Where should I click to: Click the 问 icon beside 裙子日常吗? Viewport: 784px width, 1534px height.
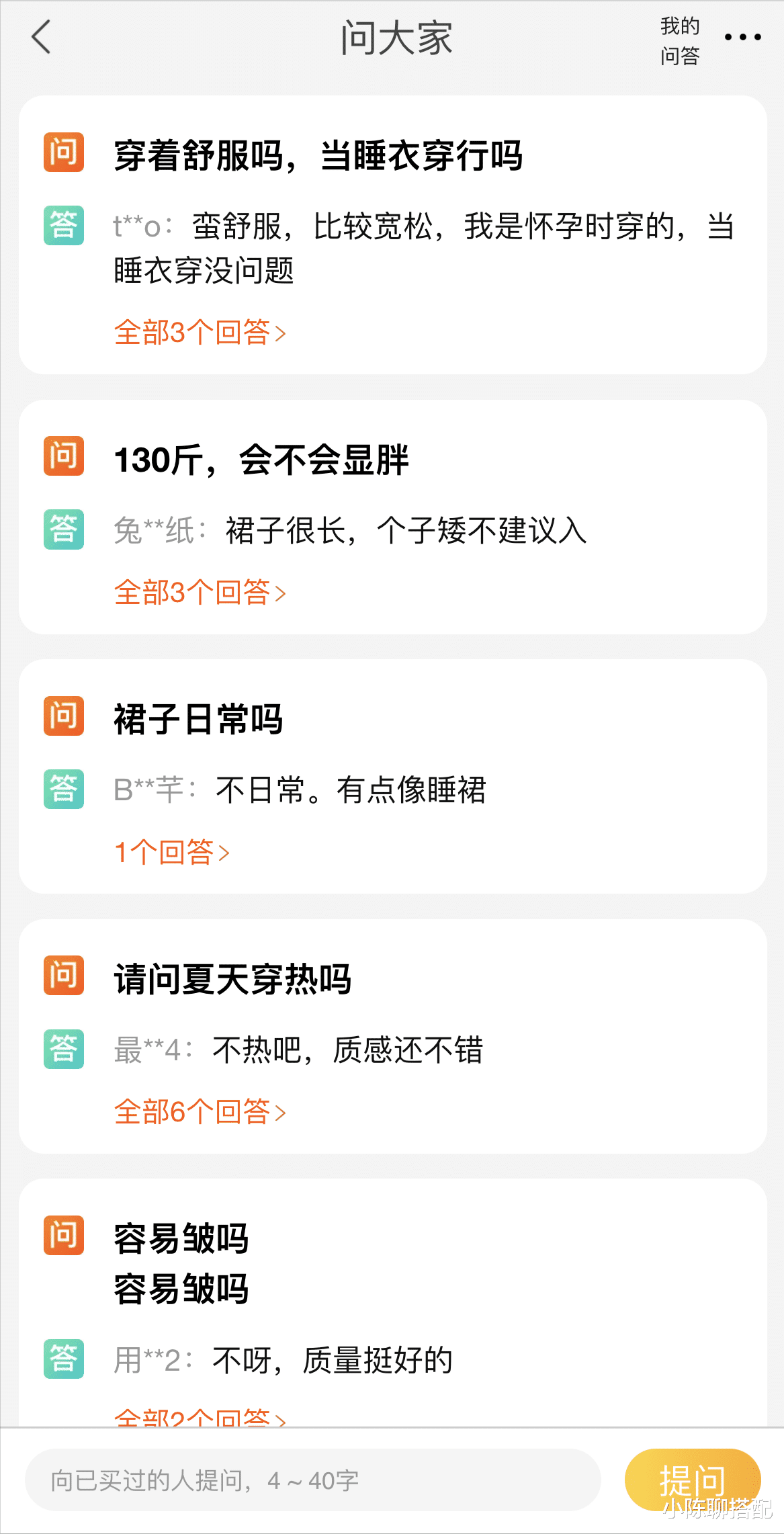click(63, 717)
